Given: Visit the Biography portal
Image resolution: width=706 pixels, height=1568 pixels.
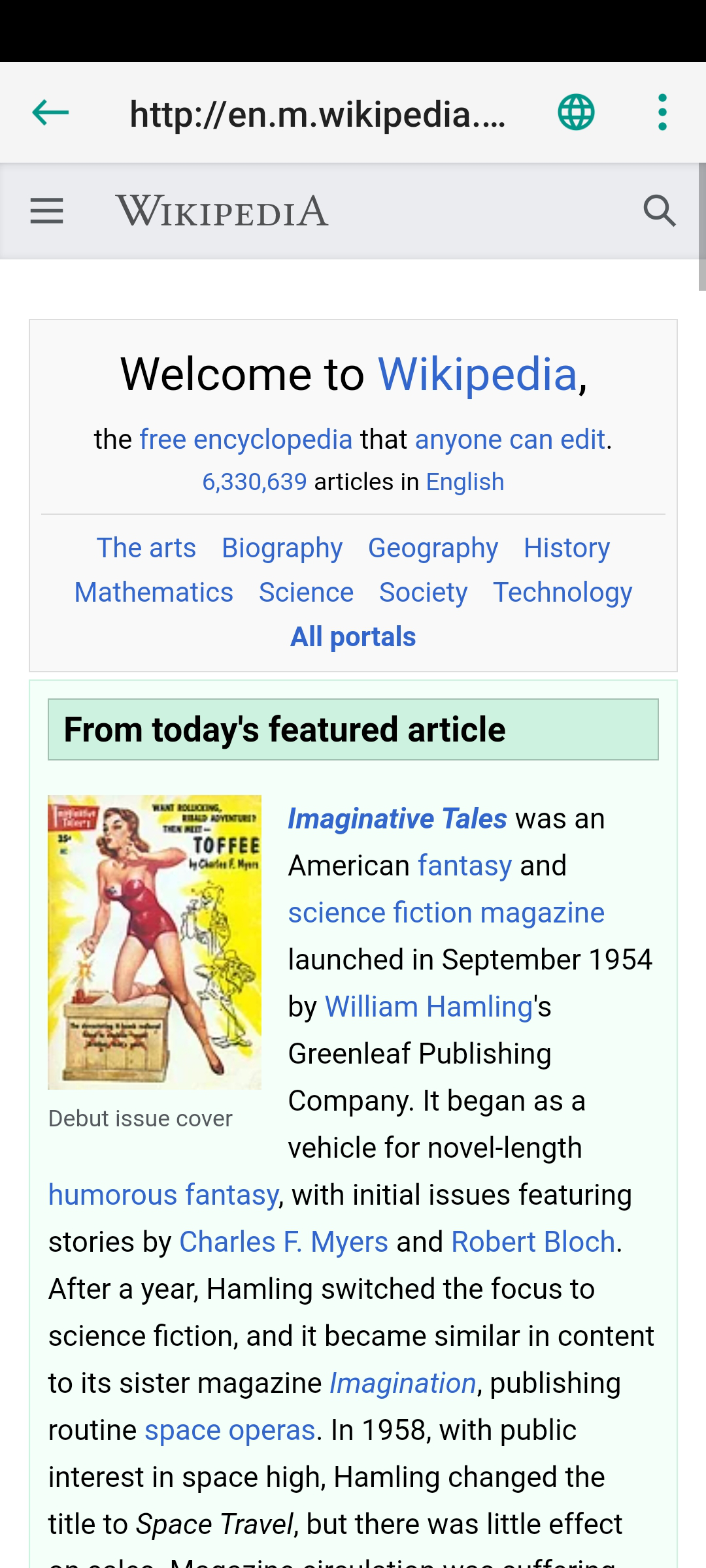Looking at the screenshot, I should pyautogui.click(x=282, y=548).
